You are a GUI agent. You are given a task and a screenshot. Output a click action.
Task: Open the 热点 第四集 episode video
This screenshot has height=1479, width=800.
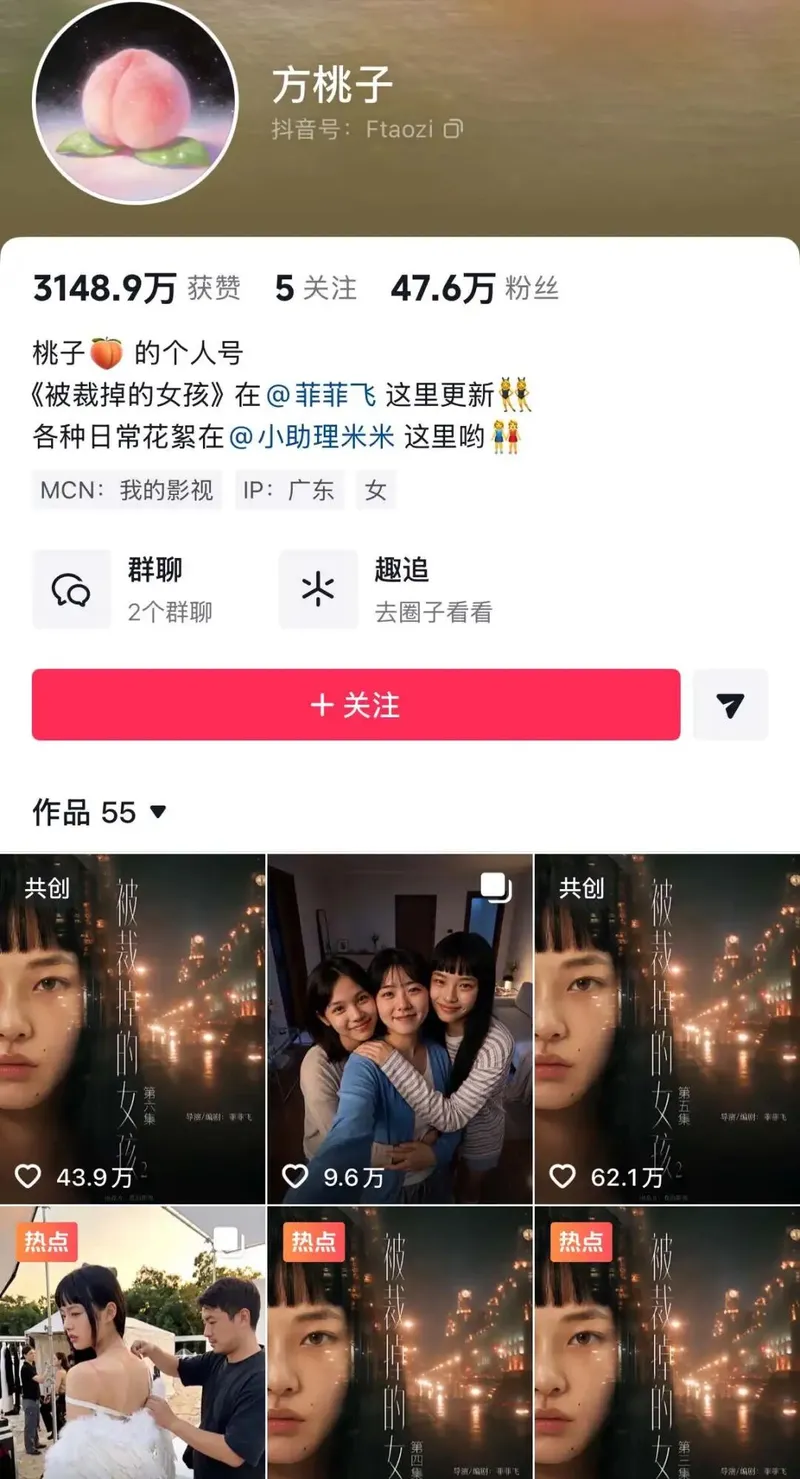pyautogui.click(x=400, y=1343)
